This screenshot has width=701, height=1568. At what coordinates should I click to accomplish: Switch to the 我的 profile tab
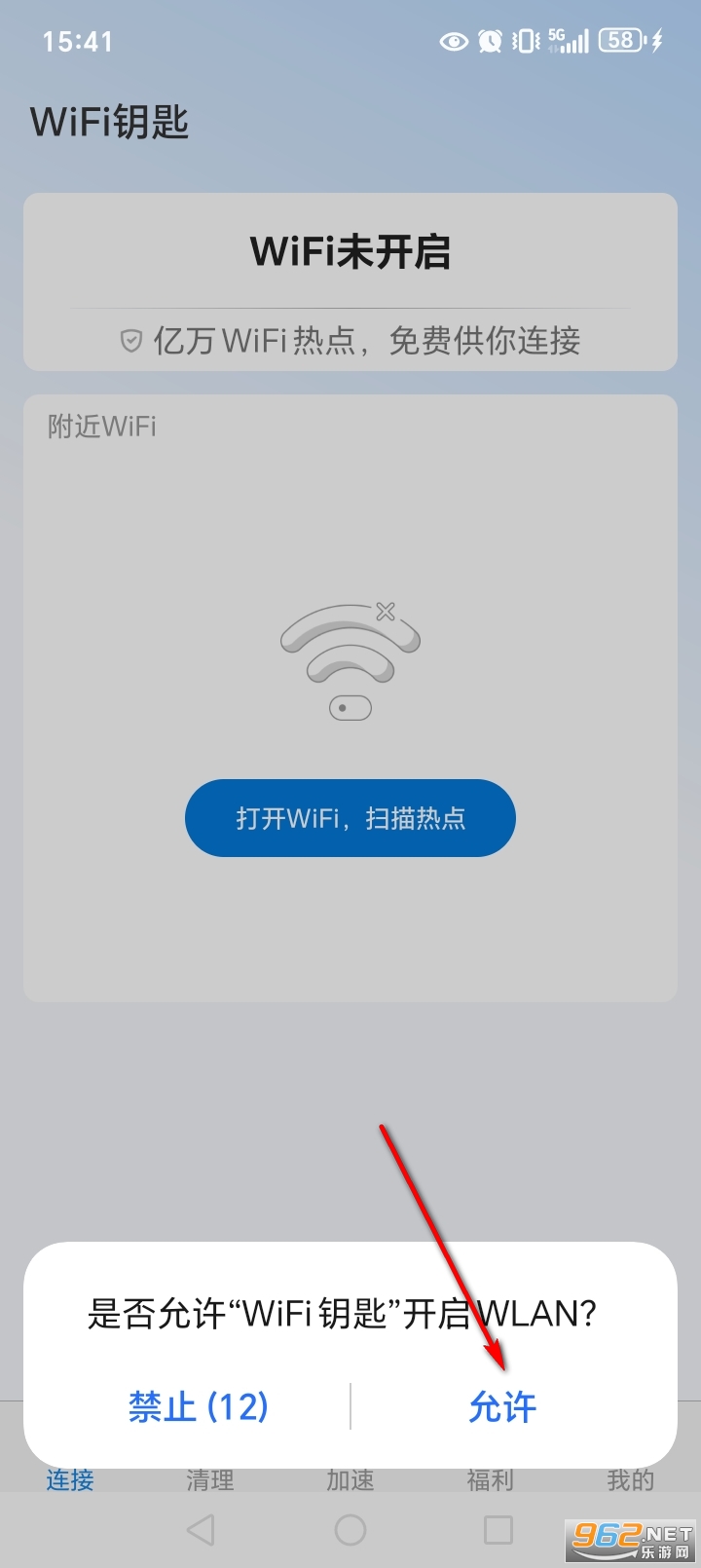(631, 1480)
